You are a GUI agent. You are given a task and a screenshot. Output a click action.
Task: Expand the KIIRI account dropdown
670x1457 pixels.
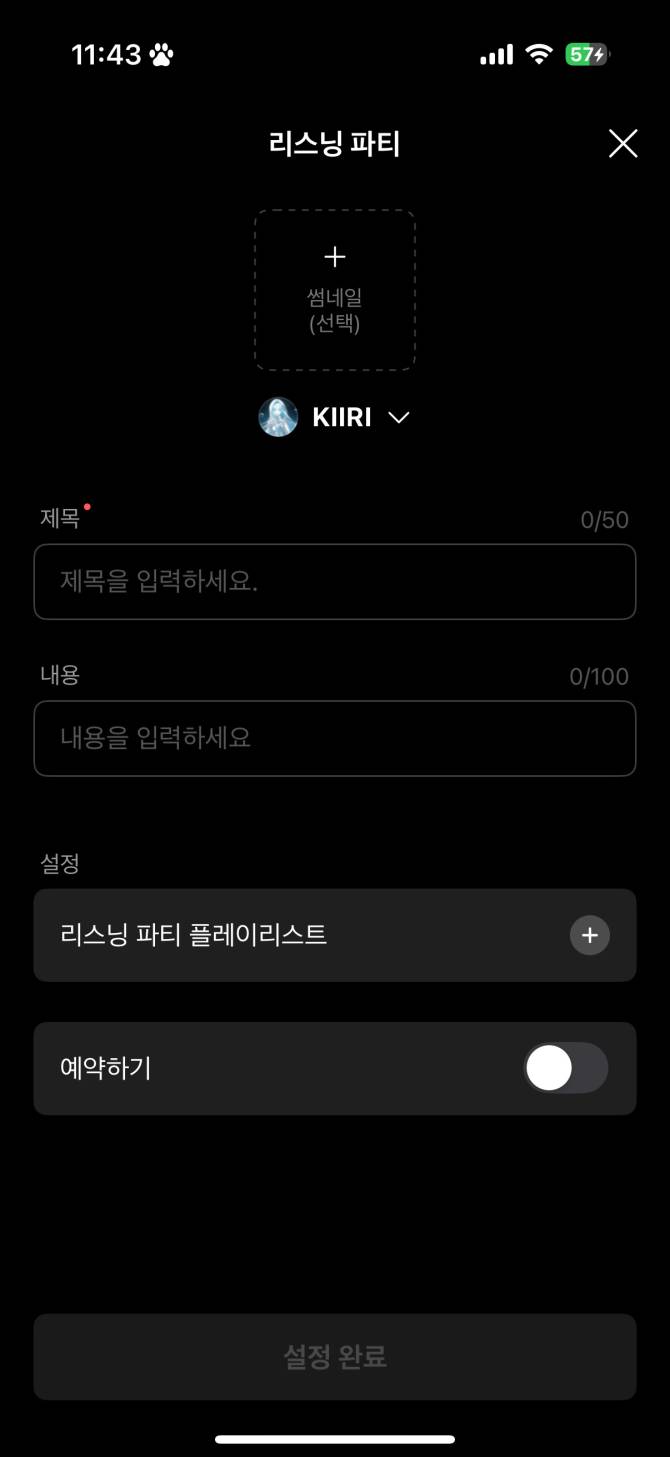398,418
